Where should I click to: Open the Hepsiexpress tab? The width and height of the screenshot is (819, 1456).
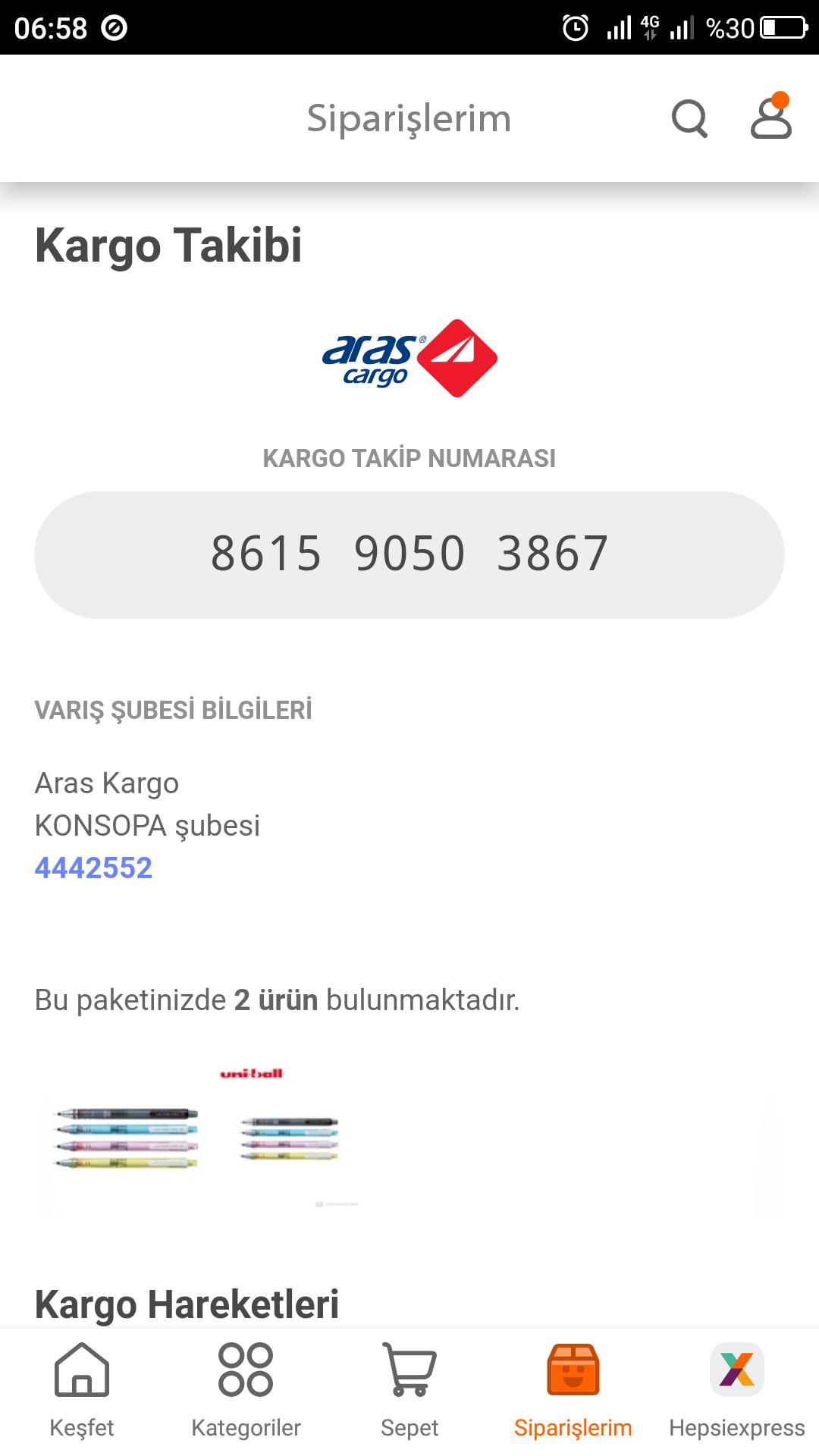pos(737,1391)
